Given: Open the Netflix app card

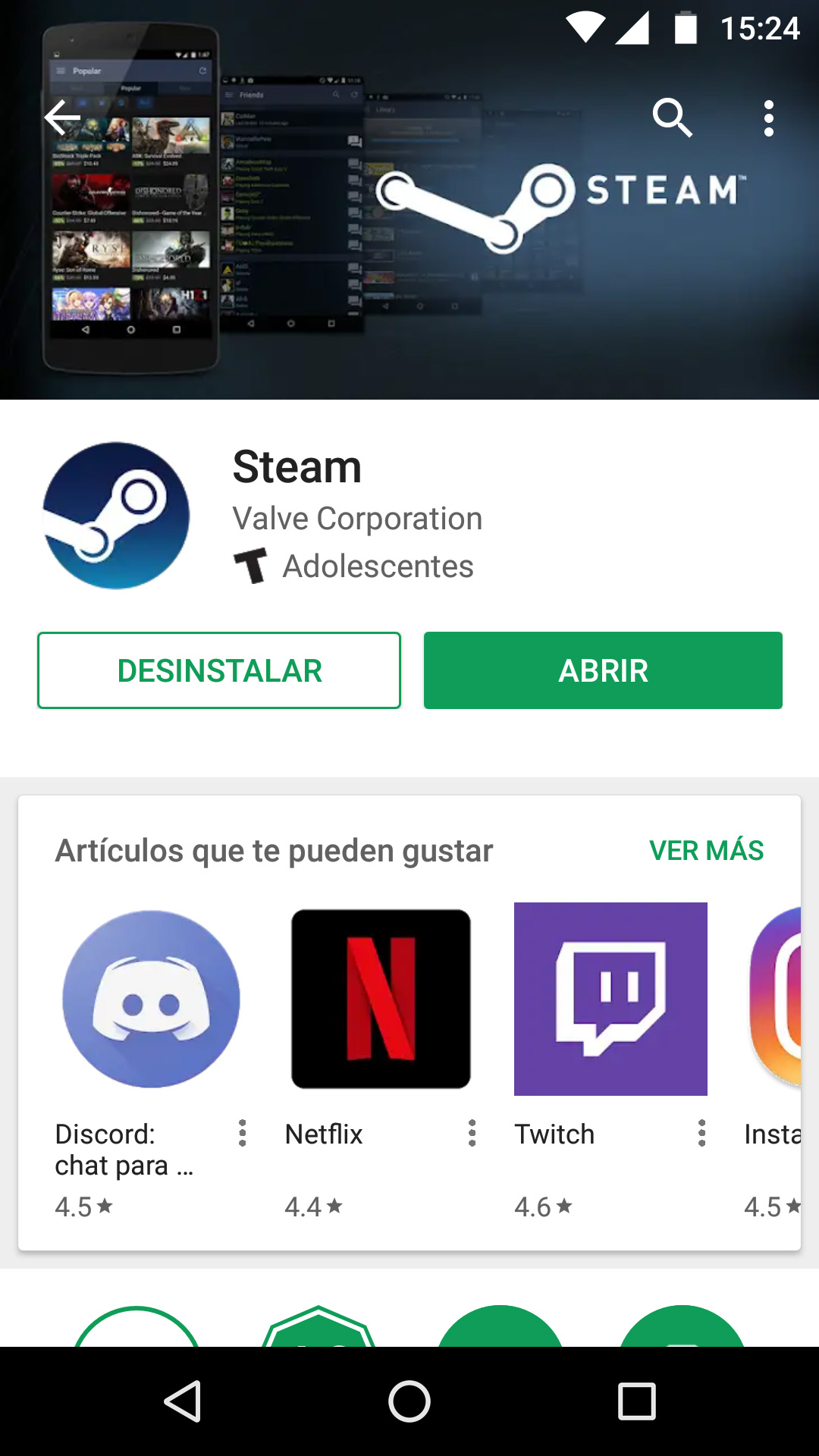Looking at the screenshot, I should [x=381, y=999].
